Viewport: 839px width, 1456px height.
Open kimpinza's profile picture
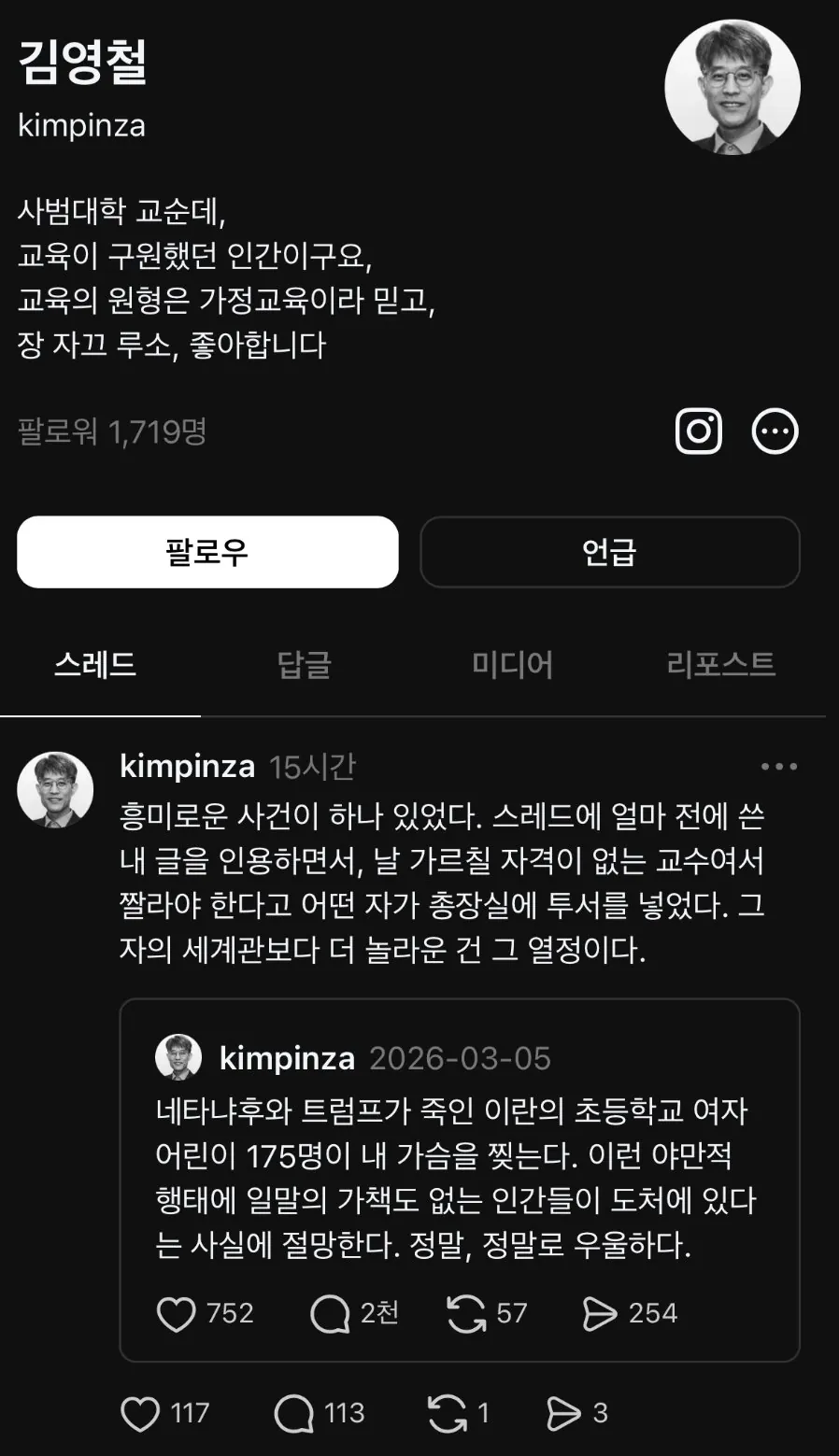(734, 85)
